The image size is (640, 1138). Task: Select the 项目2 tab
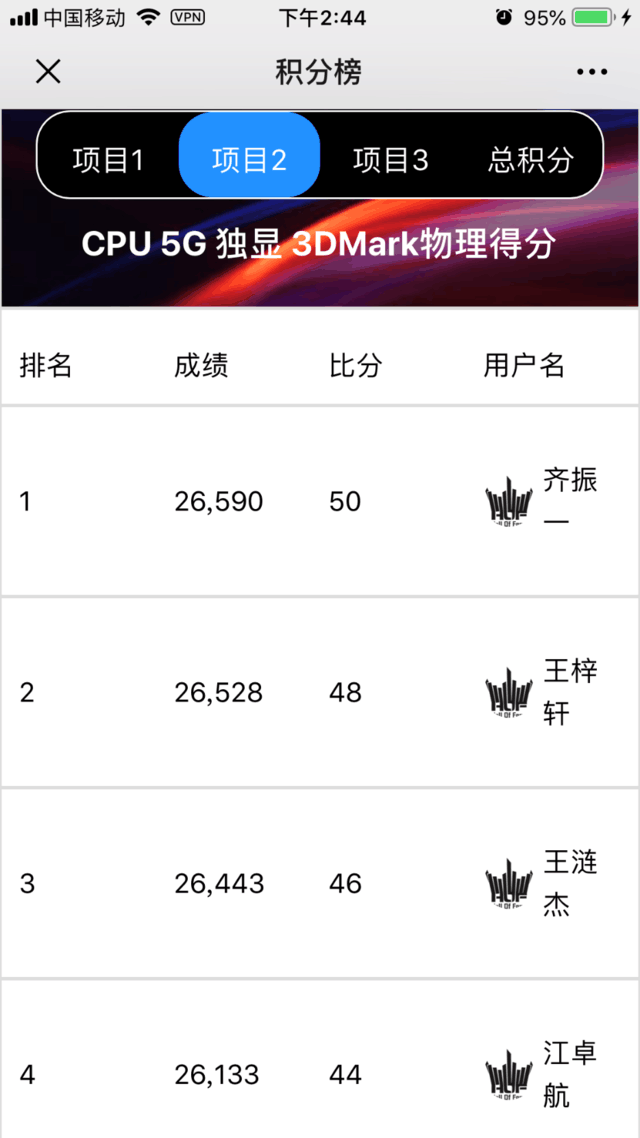[249, 155]
